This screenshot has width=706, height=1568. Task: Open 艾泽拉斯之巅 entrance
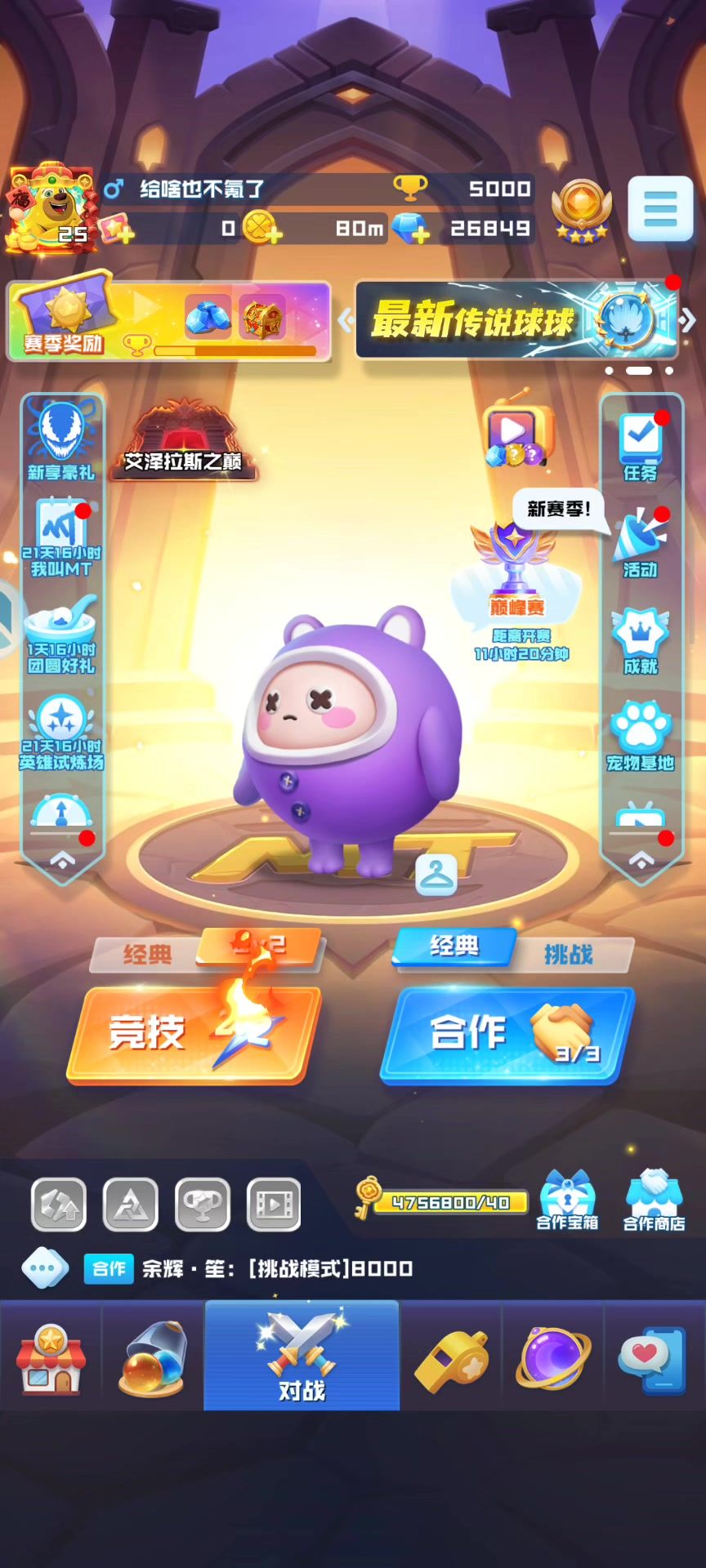(x=184, y=443)
